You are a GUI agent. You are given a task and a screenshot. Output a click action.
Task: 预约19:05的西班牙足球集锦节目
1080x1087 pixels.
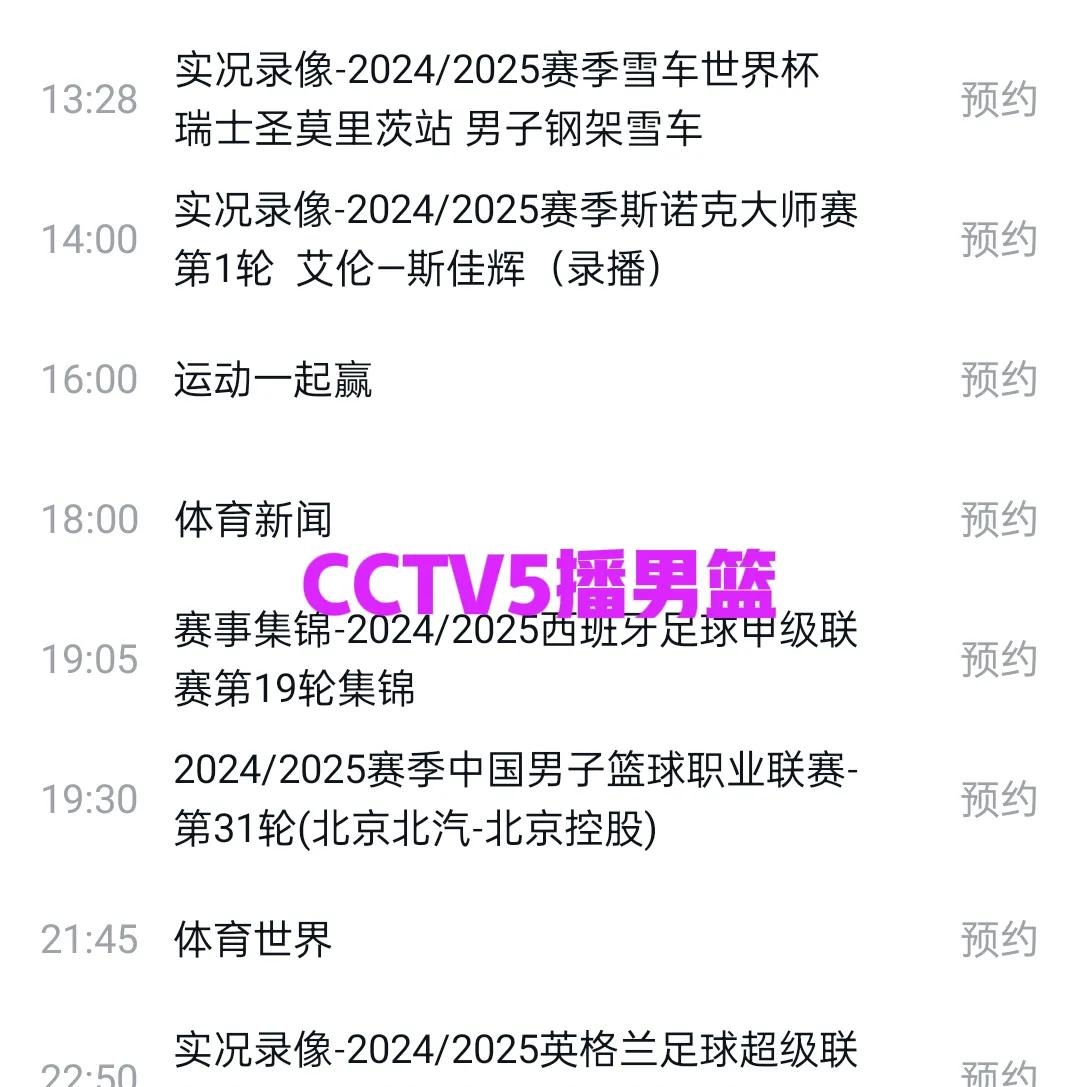point(996,657)
